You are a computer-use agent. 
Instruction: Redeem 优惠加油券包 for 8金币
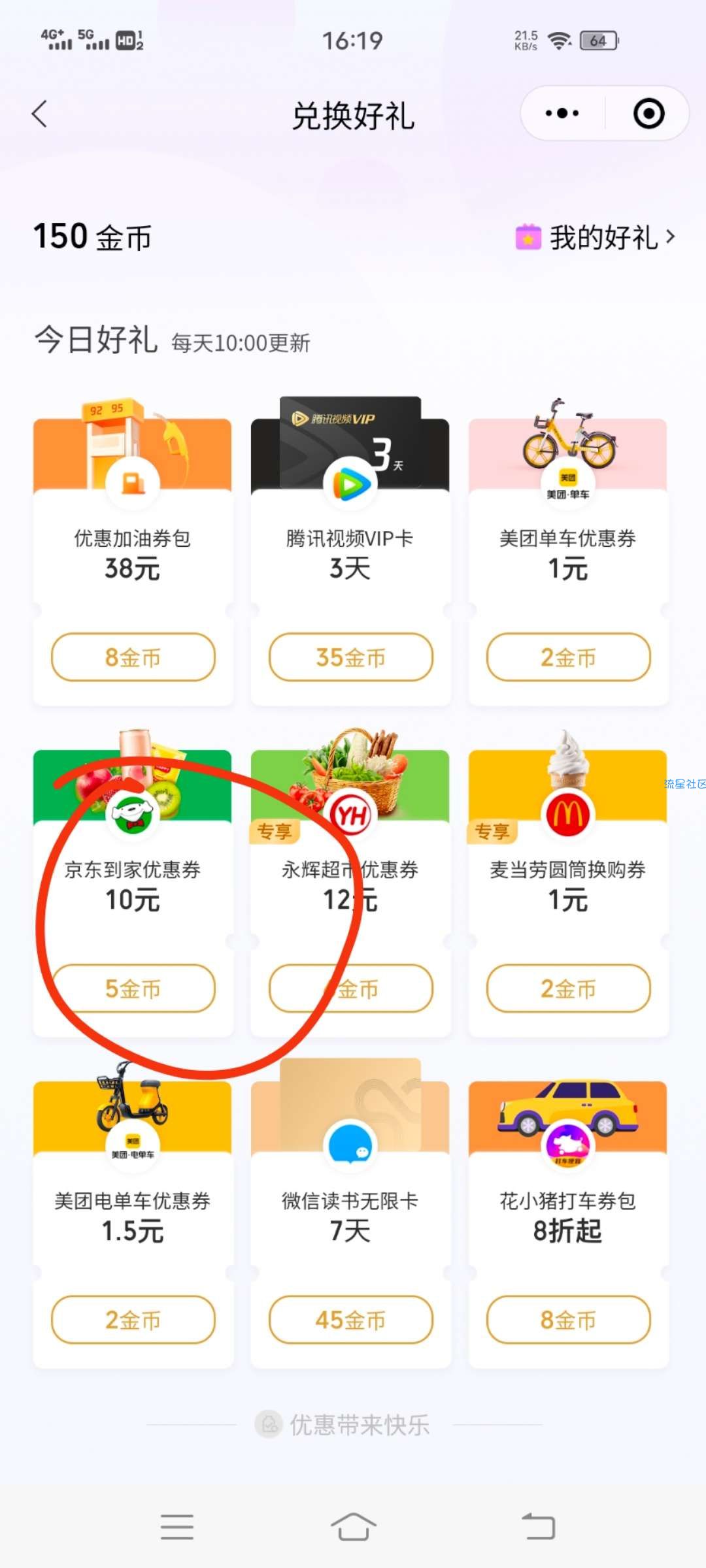(133, 657)
